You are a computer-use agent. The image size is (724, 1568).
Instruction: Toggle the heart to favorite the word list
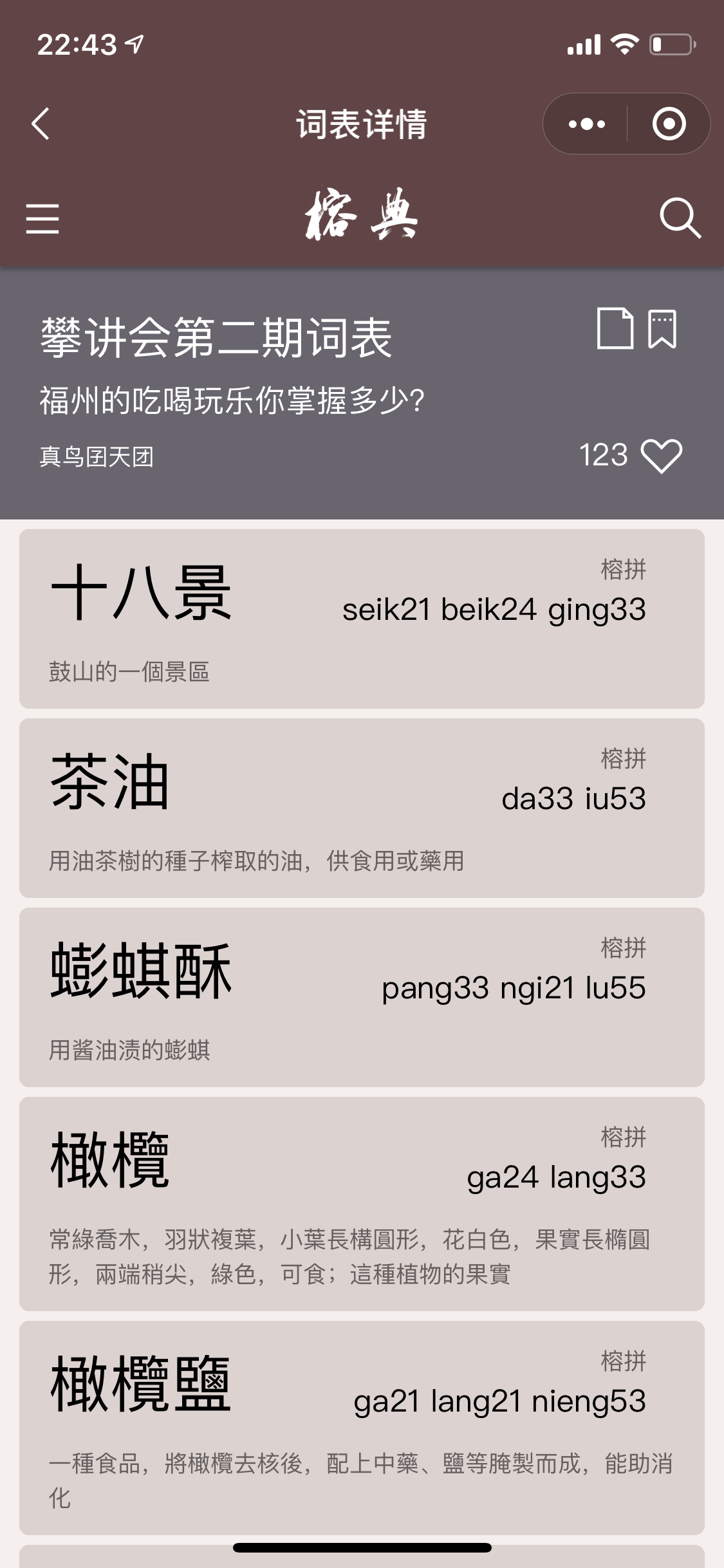662,457
